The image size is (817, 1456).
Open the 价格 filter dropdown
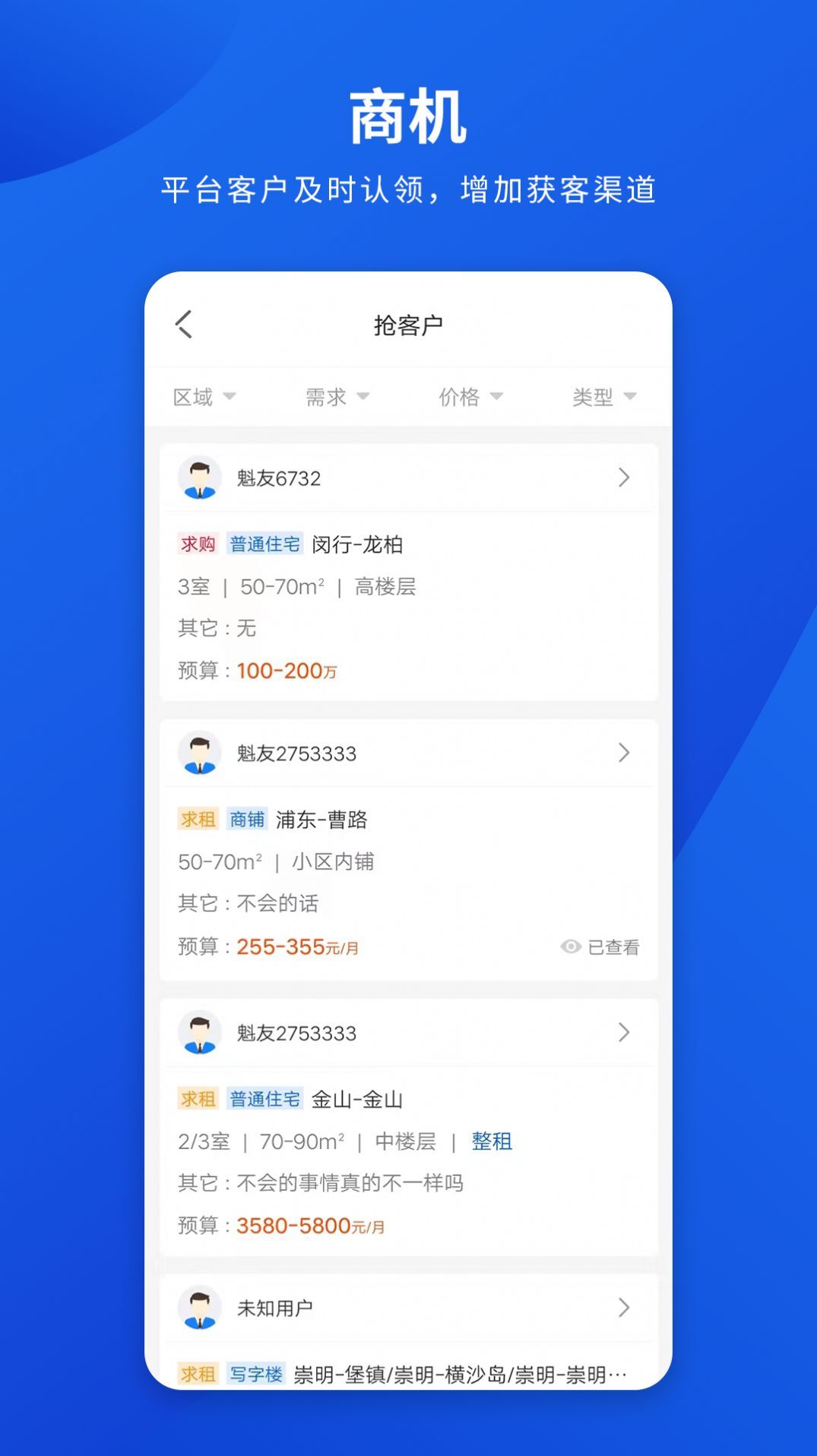pos(469,396)
